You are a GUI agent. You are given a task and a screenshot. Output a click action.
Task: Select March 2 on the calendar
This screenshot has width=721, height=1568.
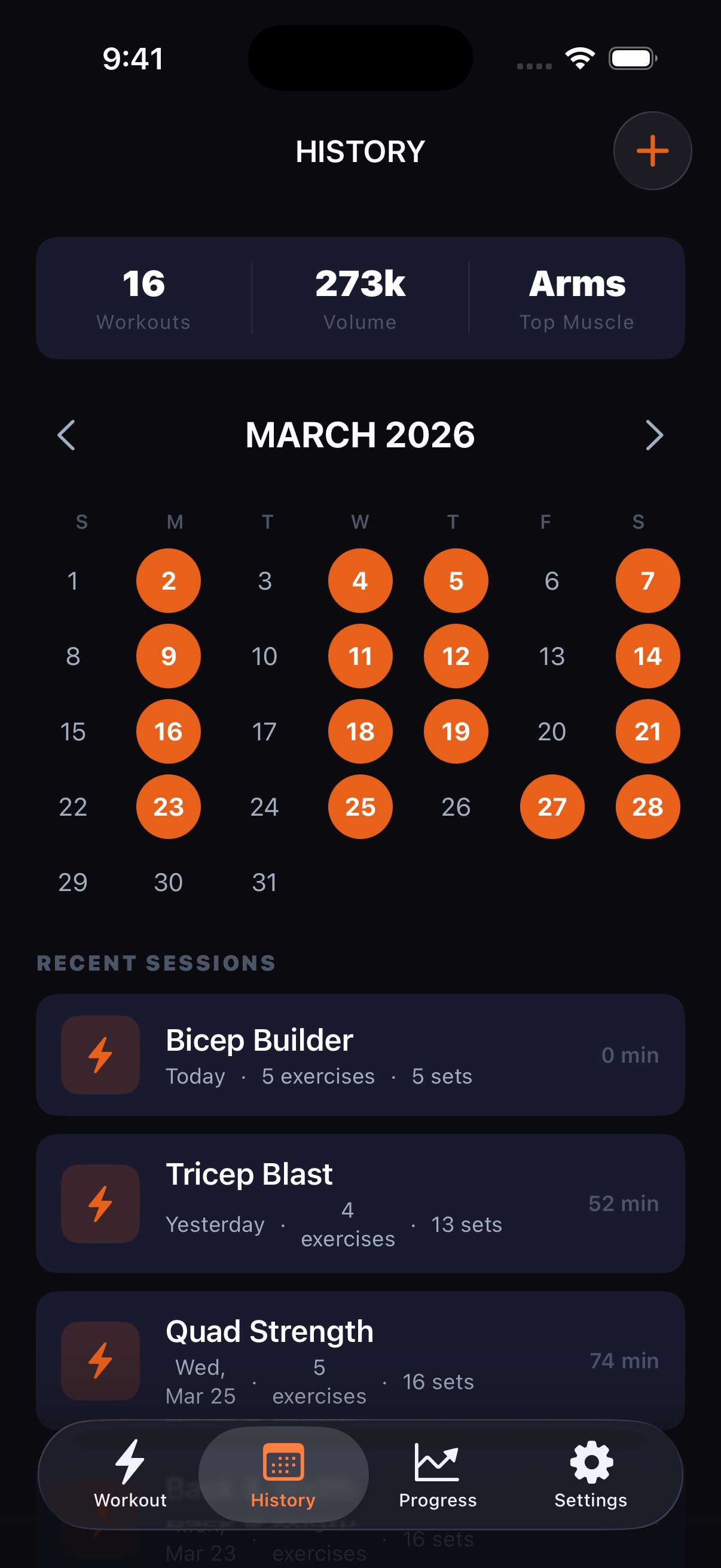click(169, 581)
